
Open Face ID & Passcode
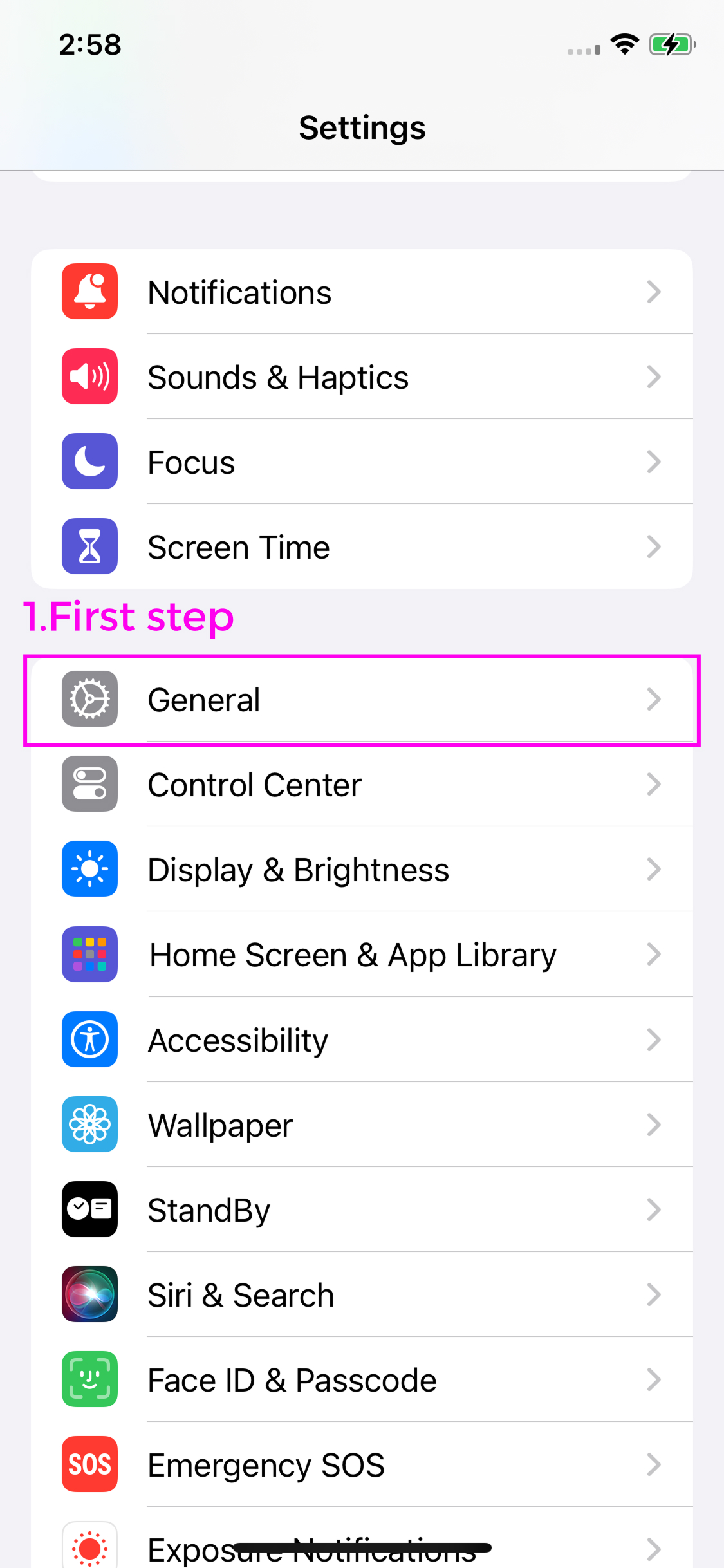tap(362, 1380)
